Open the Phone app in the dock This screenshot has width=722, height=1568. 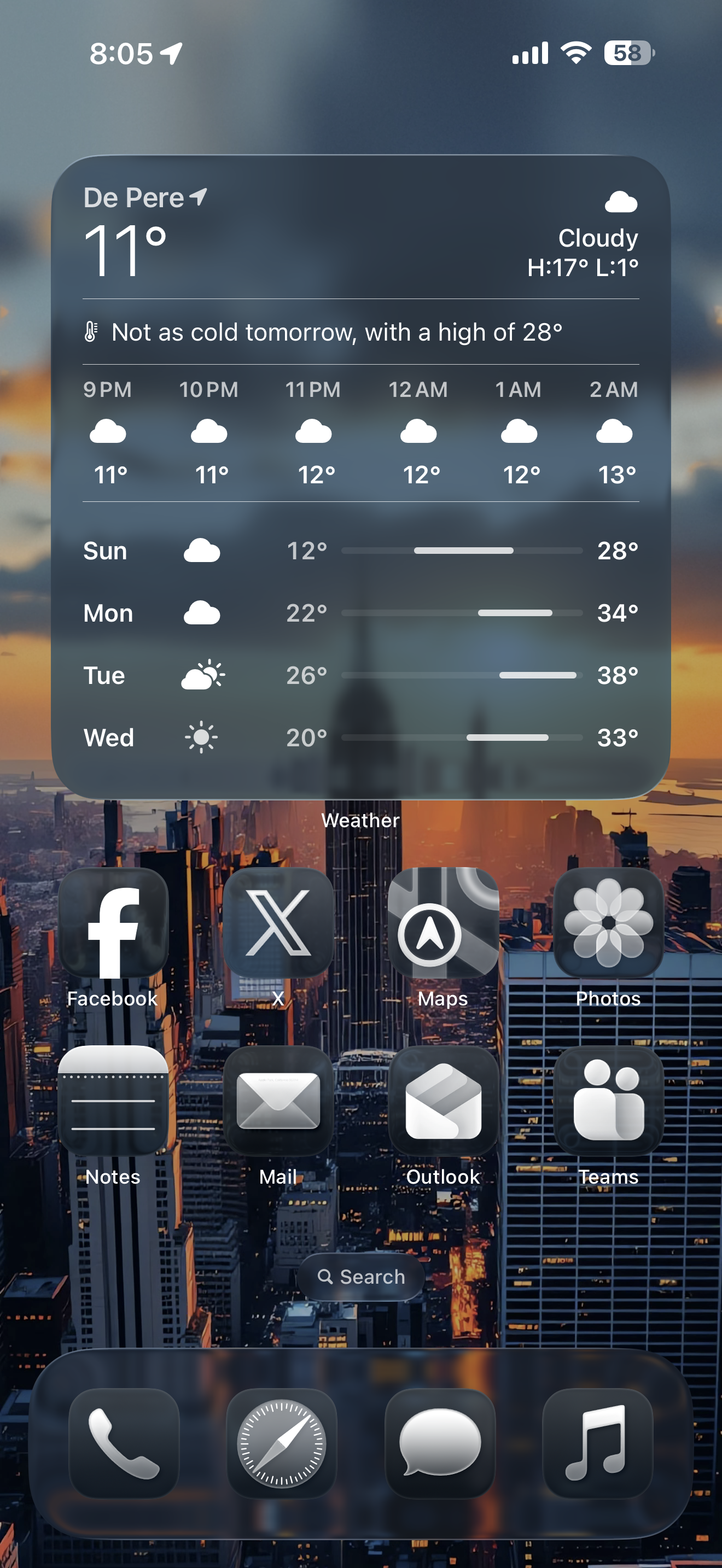click(124, 1443)
